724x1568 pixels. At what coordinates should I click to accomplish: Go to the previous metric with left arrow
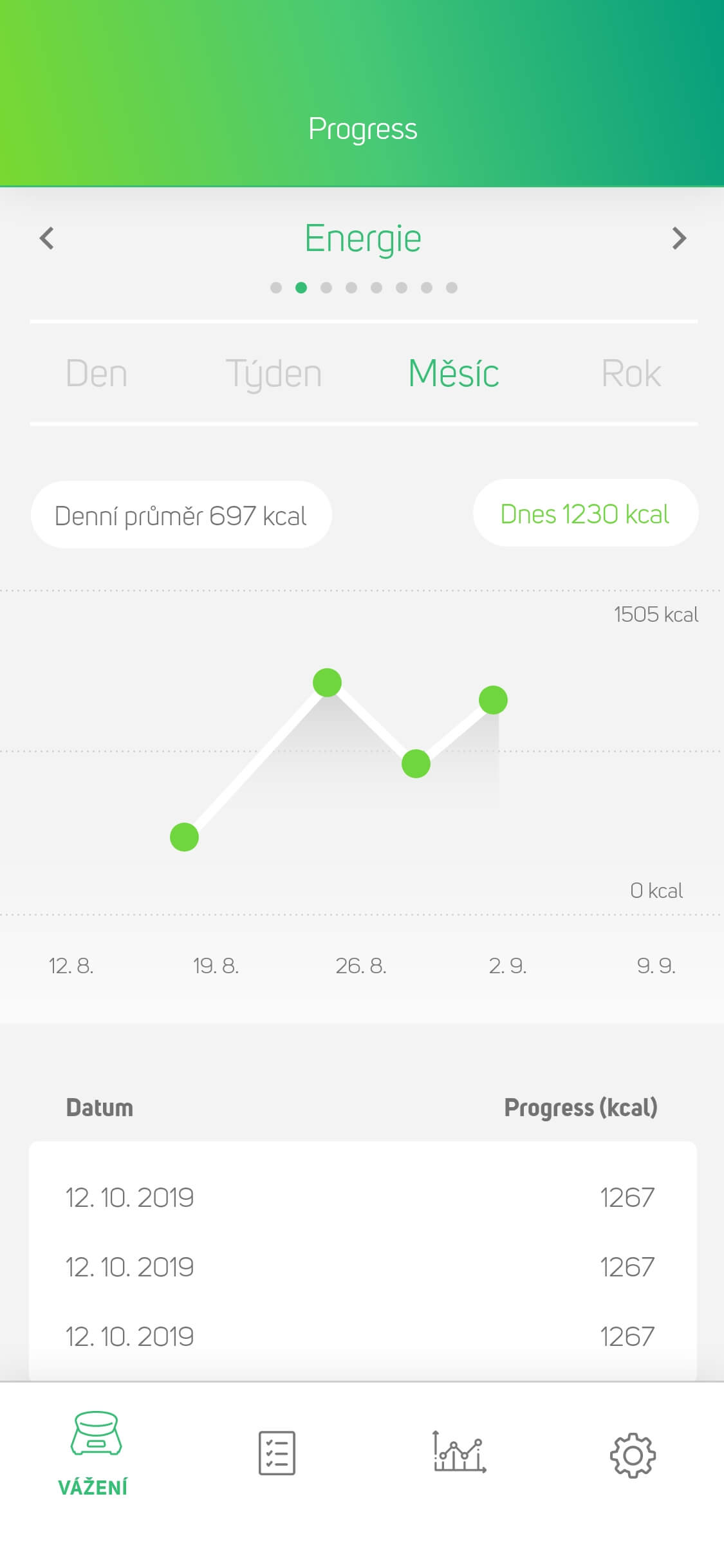coord(47,238)
